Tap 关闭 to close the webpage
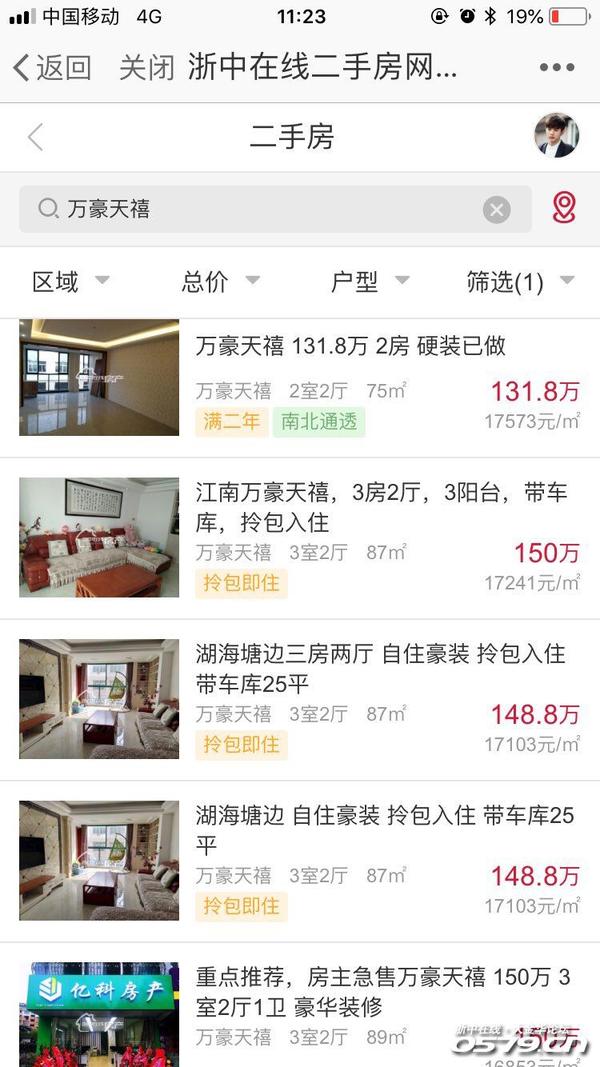The image size is (600, 1067). pyautogui.click(x=147, y=68)
